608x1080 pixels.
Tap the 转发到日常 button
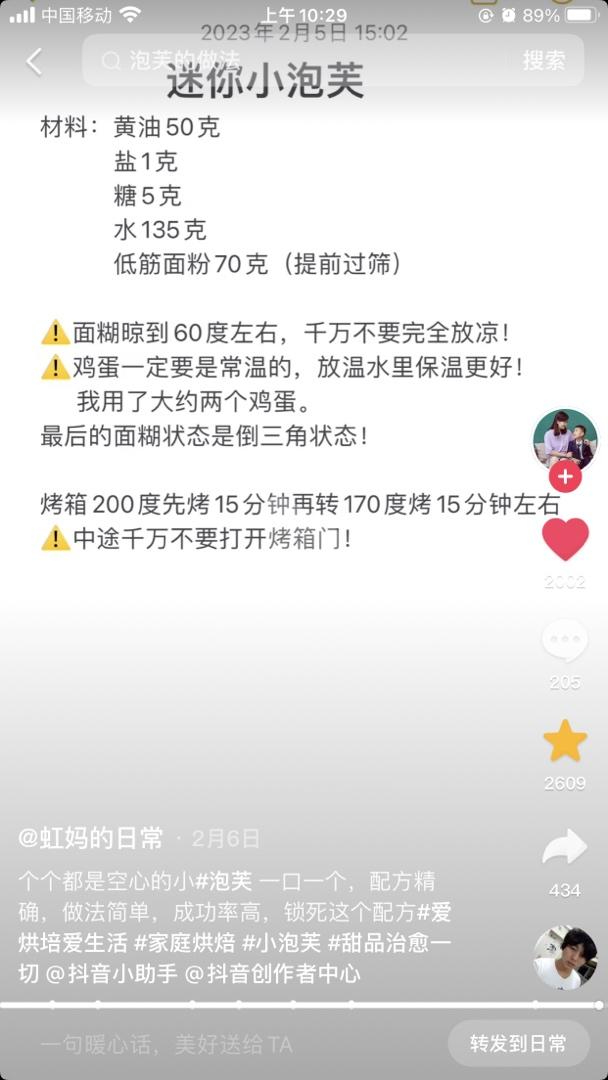coord(518,1044)
